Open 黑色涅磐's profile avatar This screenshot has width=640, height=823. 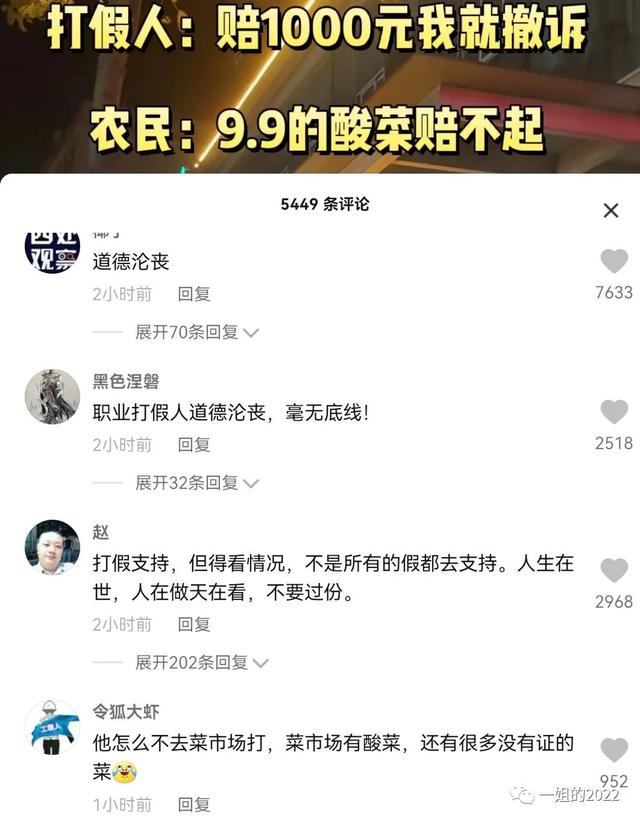coord(52,396)
